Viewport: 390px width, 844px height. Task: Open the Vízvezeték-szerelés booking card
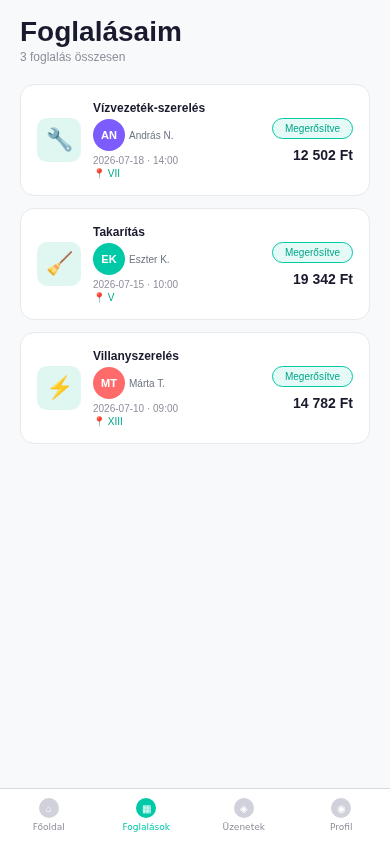195,140
